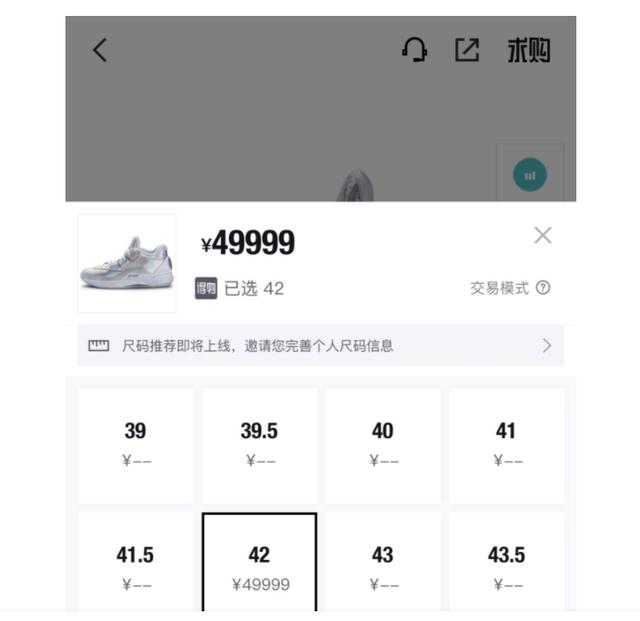Pick size 41.5
640x621 pixels.
coord(135,565)
